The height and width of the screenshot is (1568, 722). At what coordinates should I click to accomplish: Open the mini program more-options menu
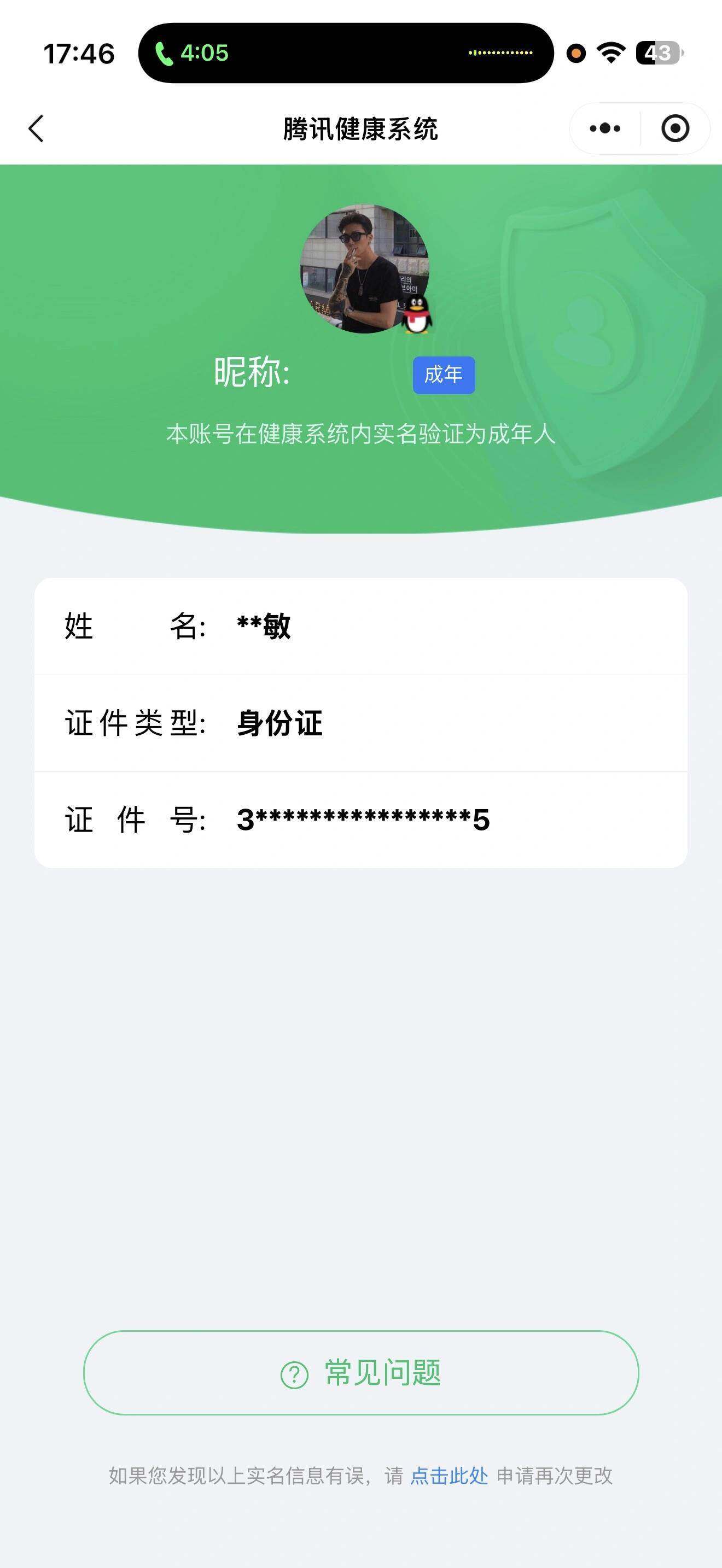pyautogui.click(x=605, y=128)
